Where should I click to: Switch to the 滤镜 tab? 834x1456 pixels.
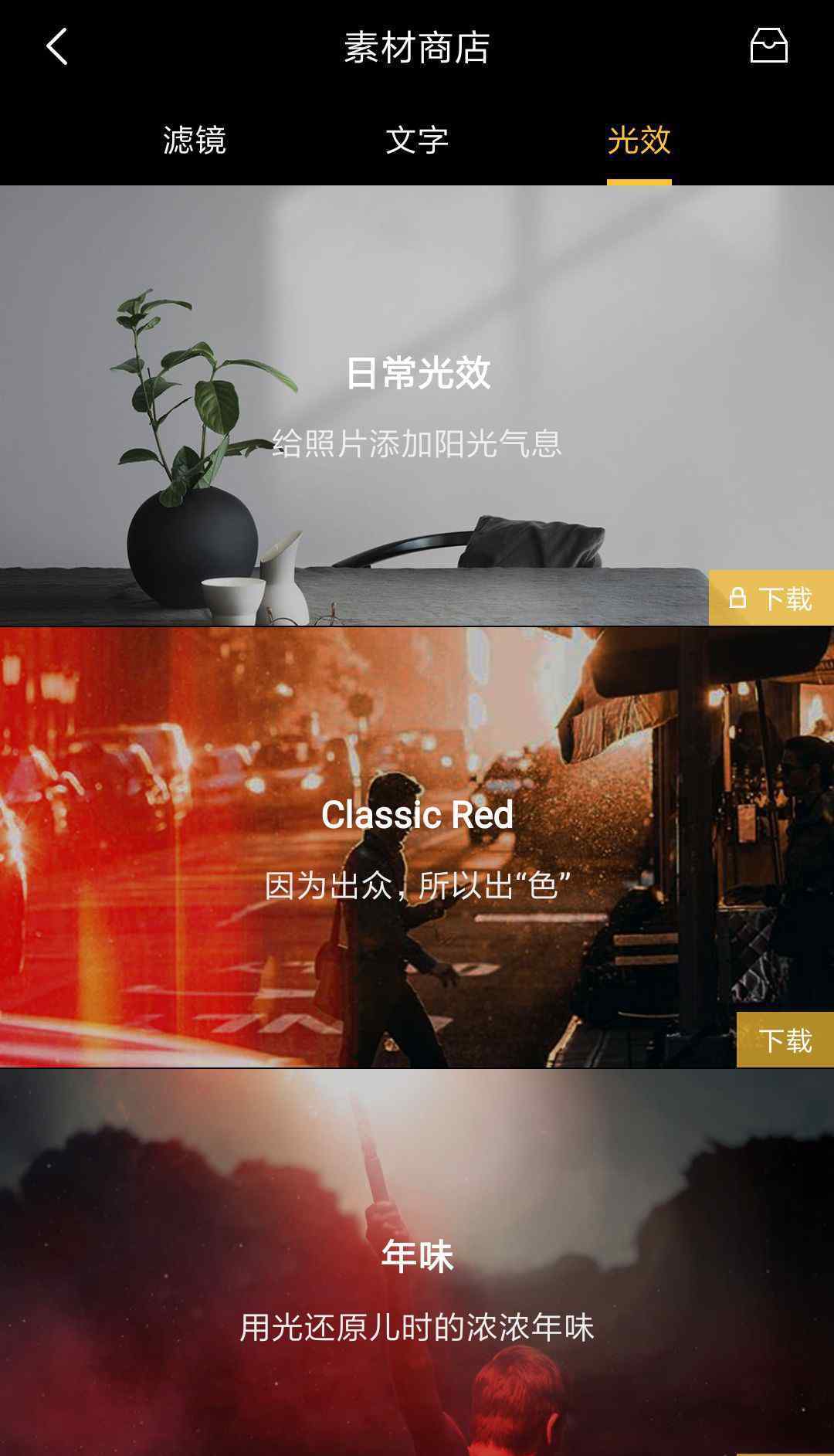(x=195, y=140)
